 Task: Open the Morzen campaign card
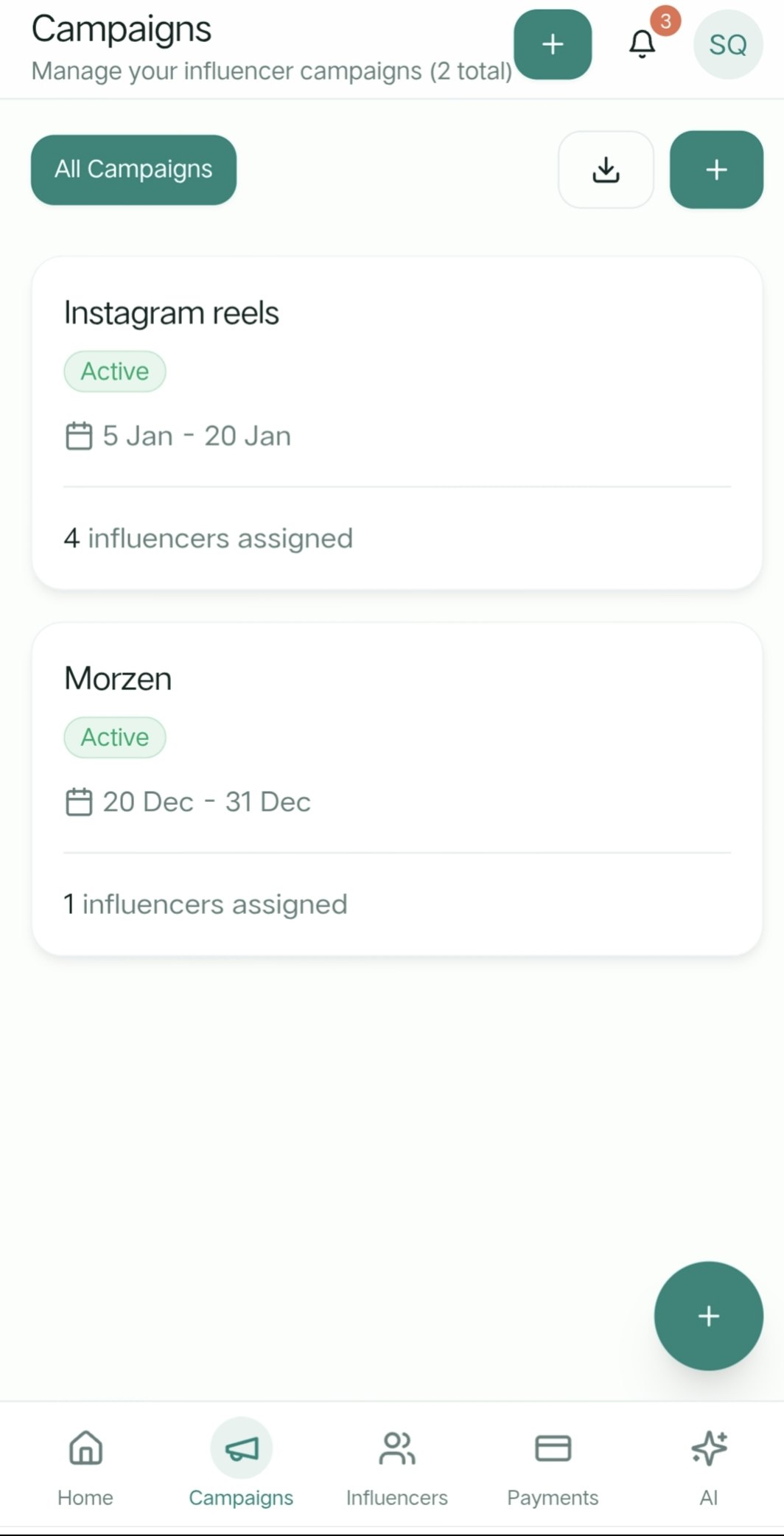(x=397, y=789)
